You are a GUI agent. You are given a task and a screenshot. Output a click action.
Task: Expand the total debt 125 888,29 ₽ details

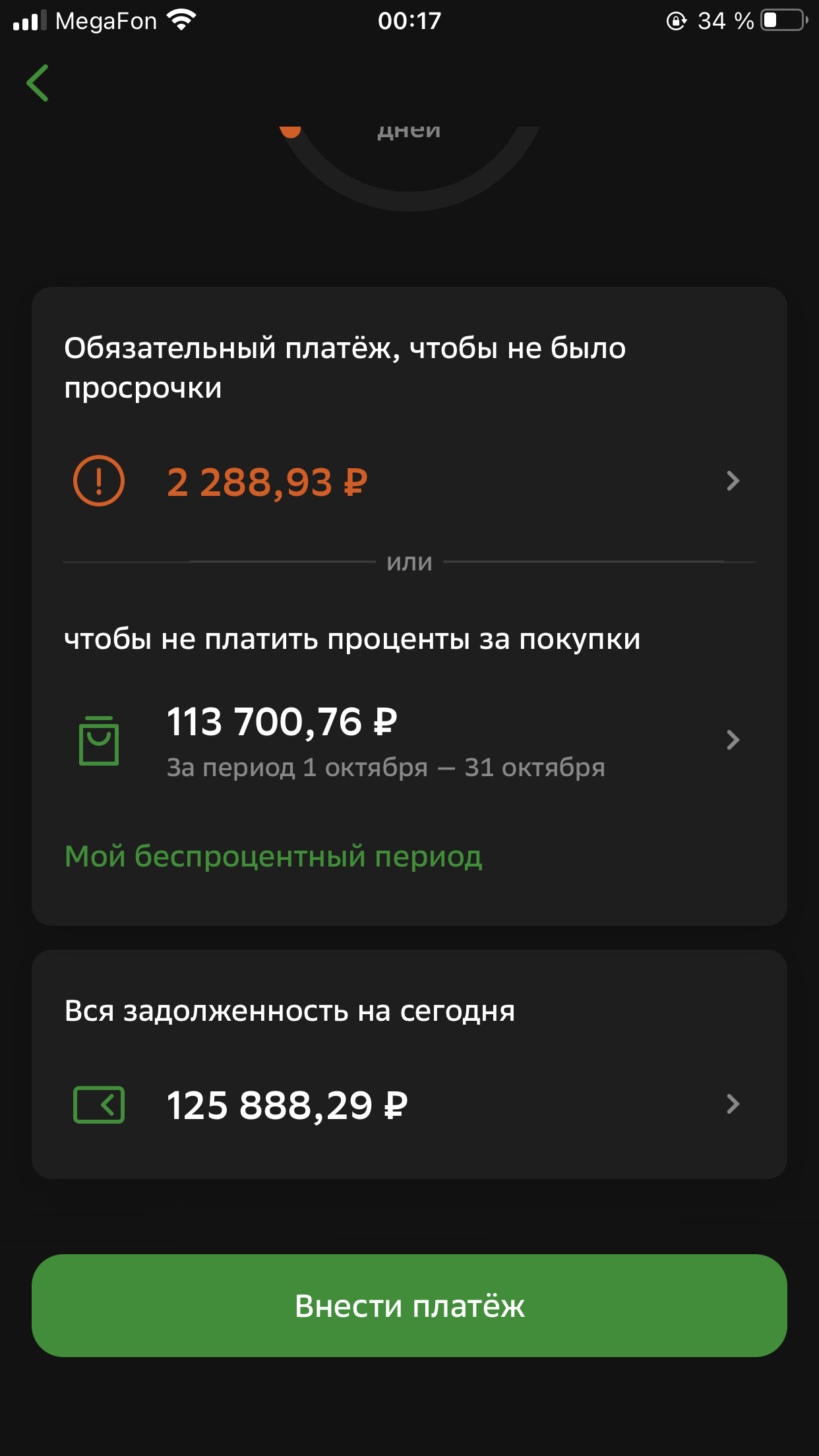point(732,1107)
